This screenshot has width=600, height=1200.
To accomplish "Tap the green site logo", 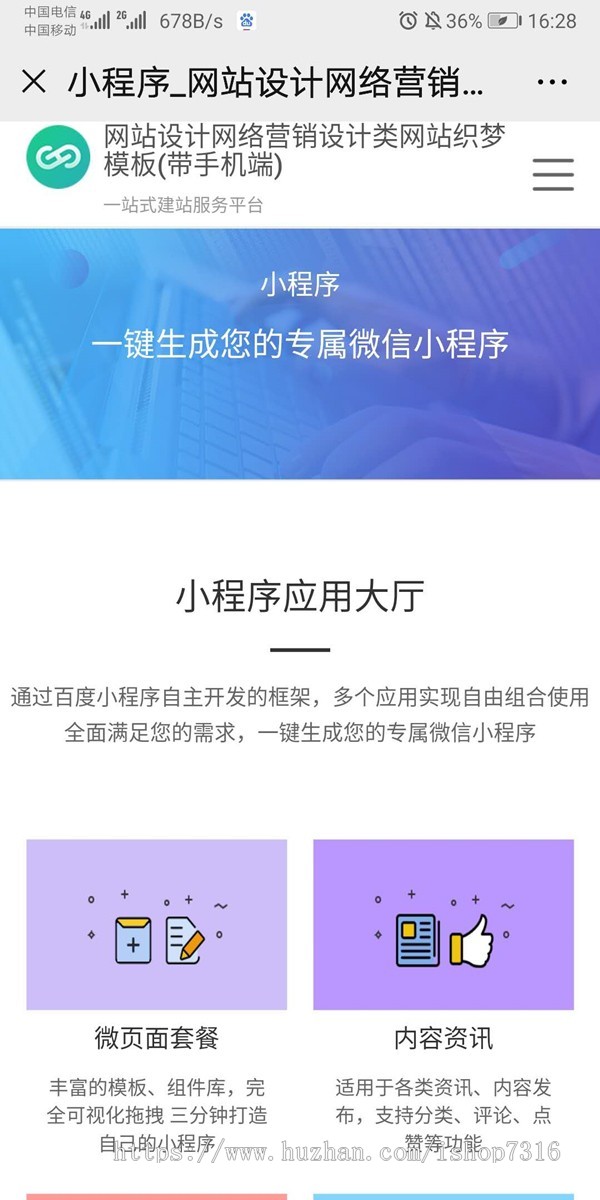I will tap(58, 158).
